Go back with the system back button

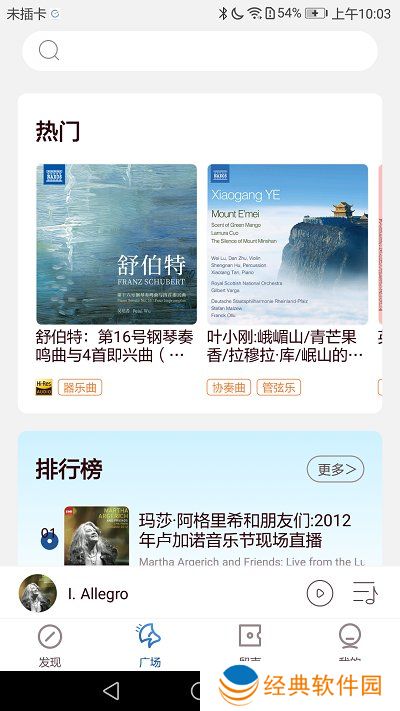tap(111, 691)
